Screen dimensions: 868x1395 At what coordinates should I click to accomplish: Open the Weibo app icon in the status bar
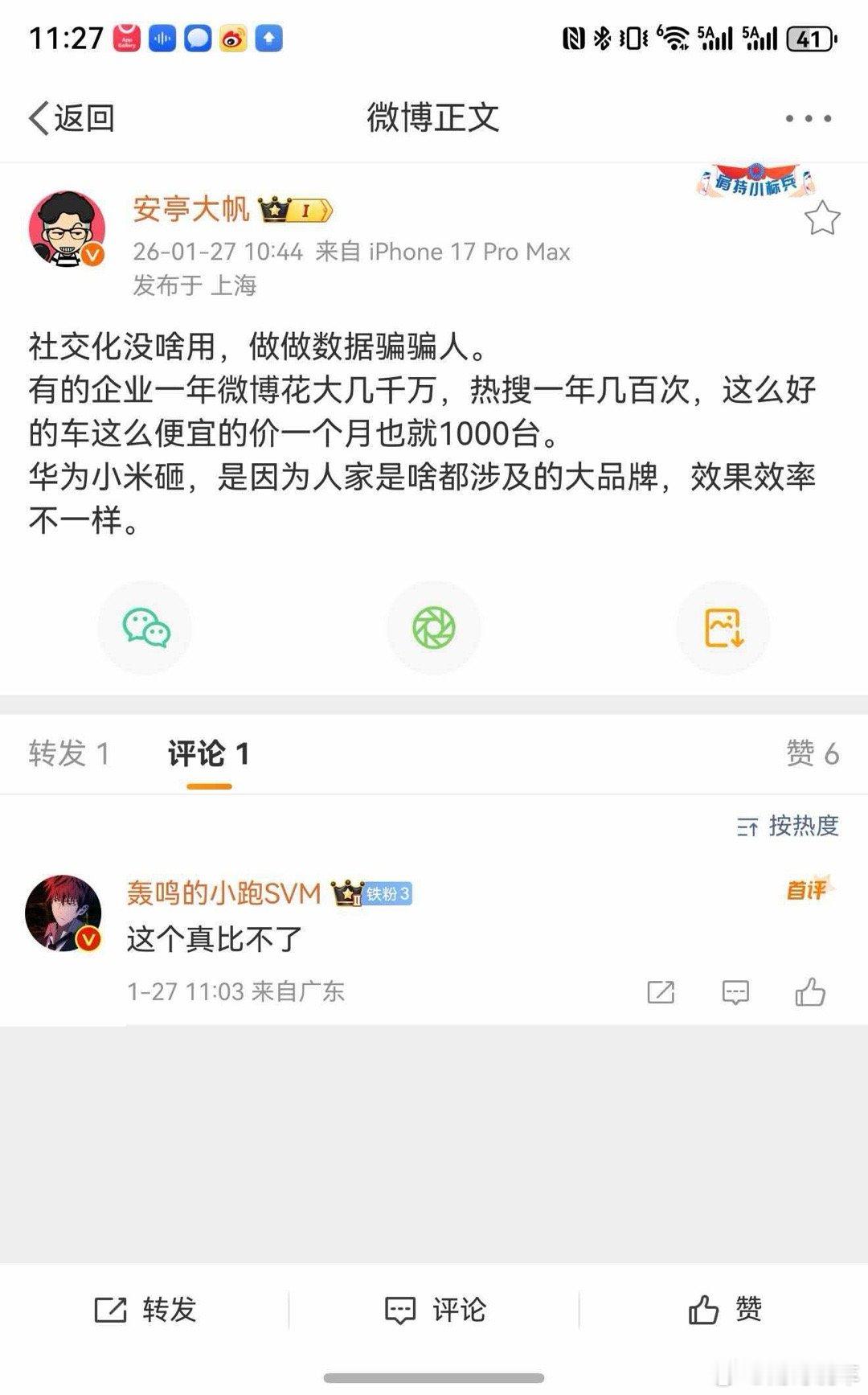(234, 37)
